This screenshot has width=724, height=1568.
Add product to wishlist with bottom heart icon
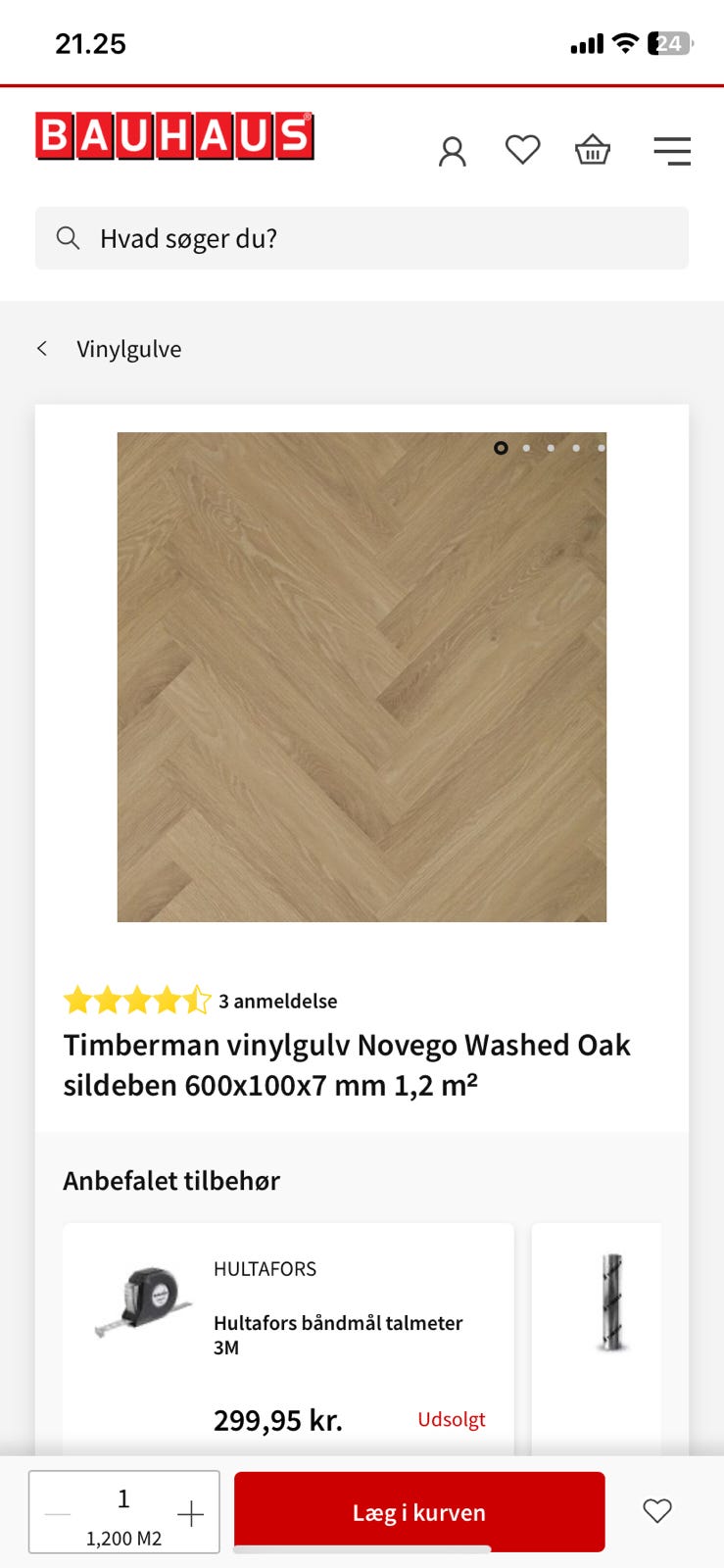click(x=656, y=1511)
